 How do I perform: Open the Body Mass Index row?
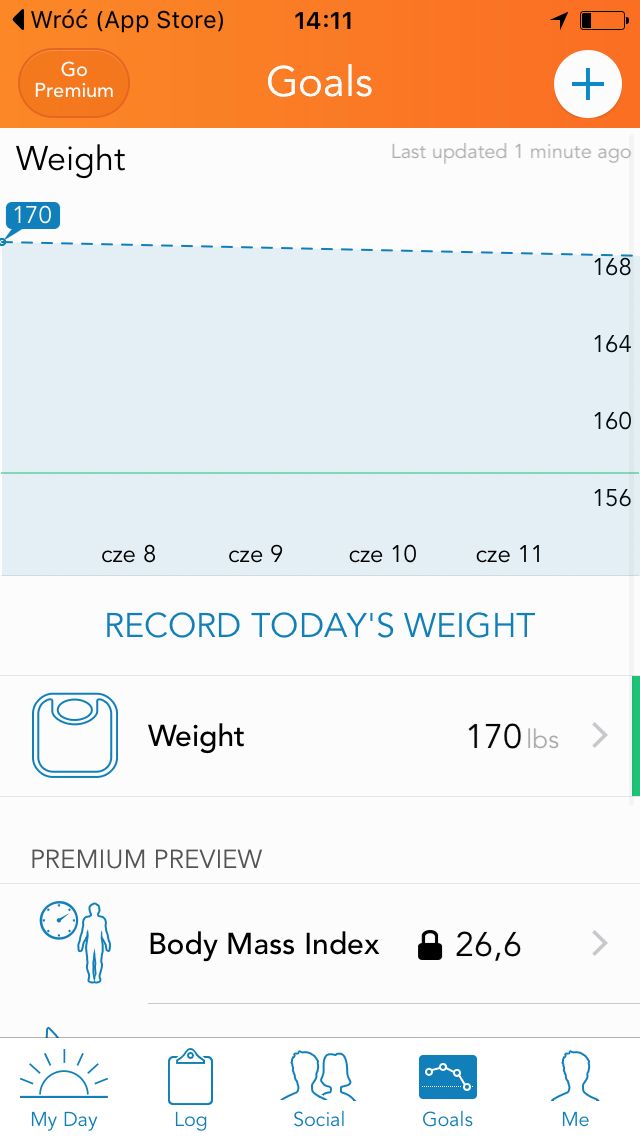(x=320, y=944)
